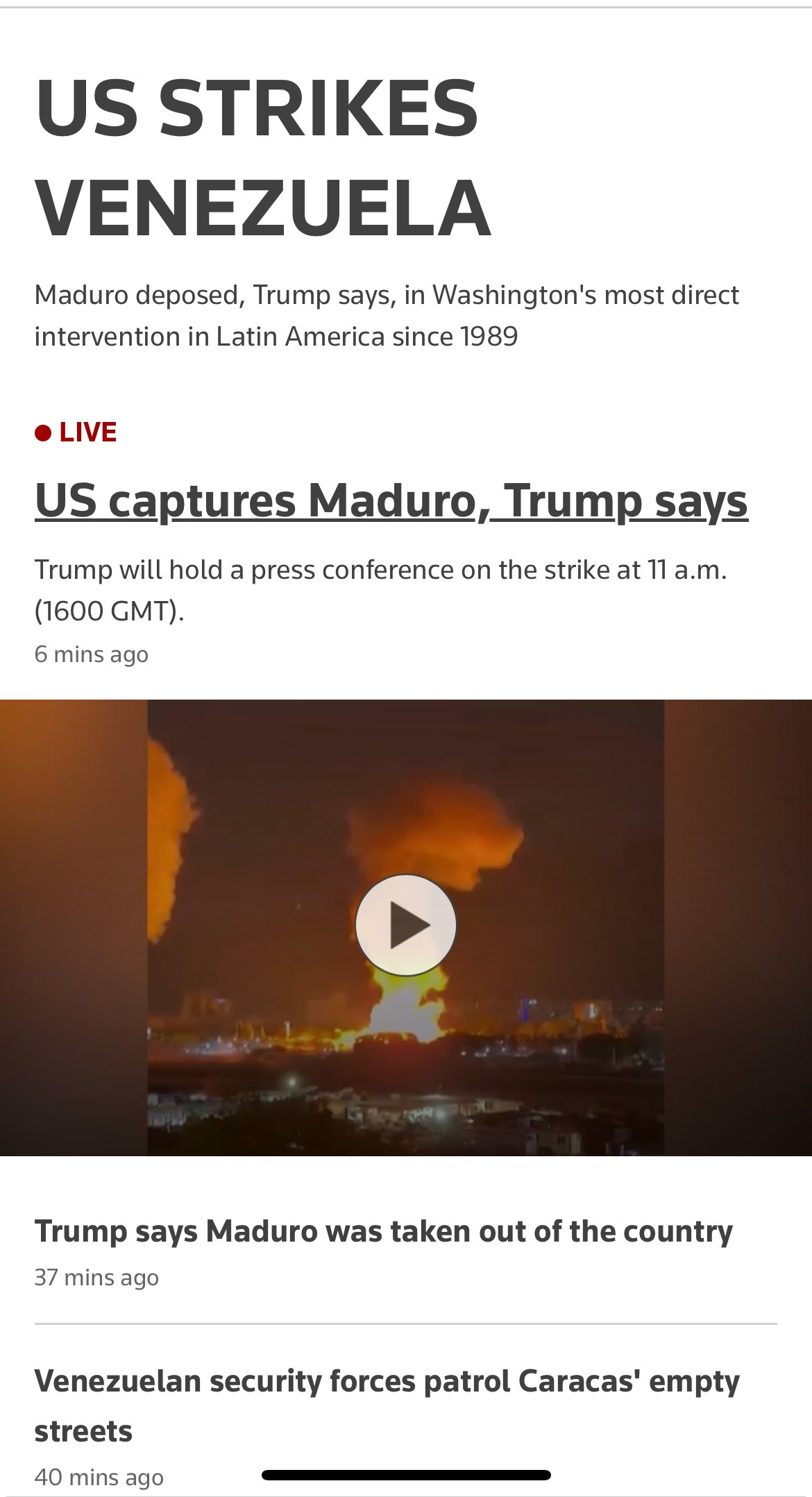Play the explosion video
The image size is (812, 1497).
pos(406,924)
